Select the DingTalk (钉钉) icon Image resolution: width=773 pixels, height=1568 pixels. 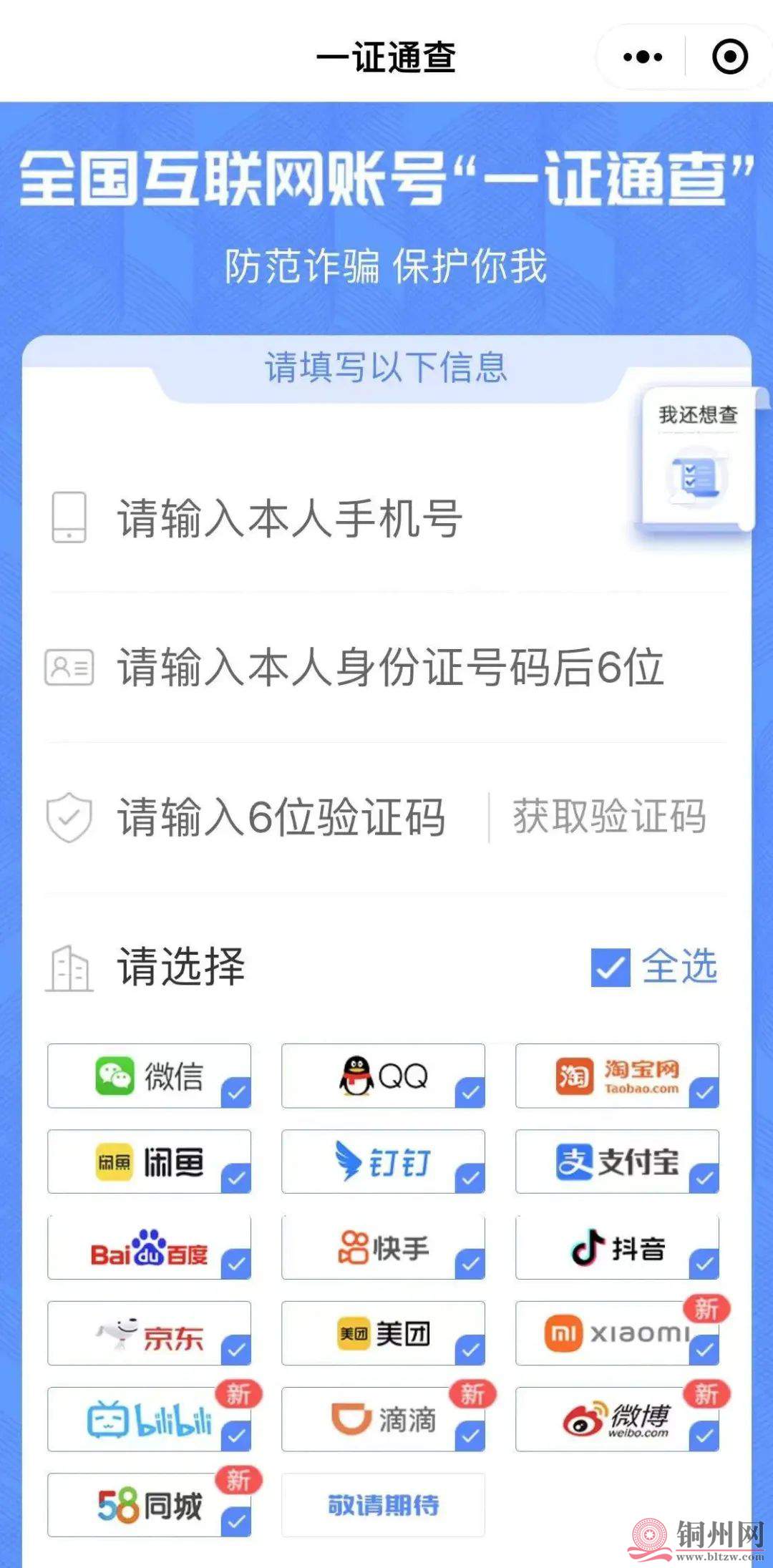(x=383, y=1162)
